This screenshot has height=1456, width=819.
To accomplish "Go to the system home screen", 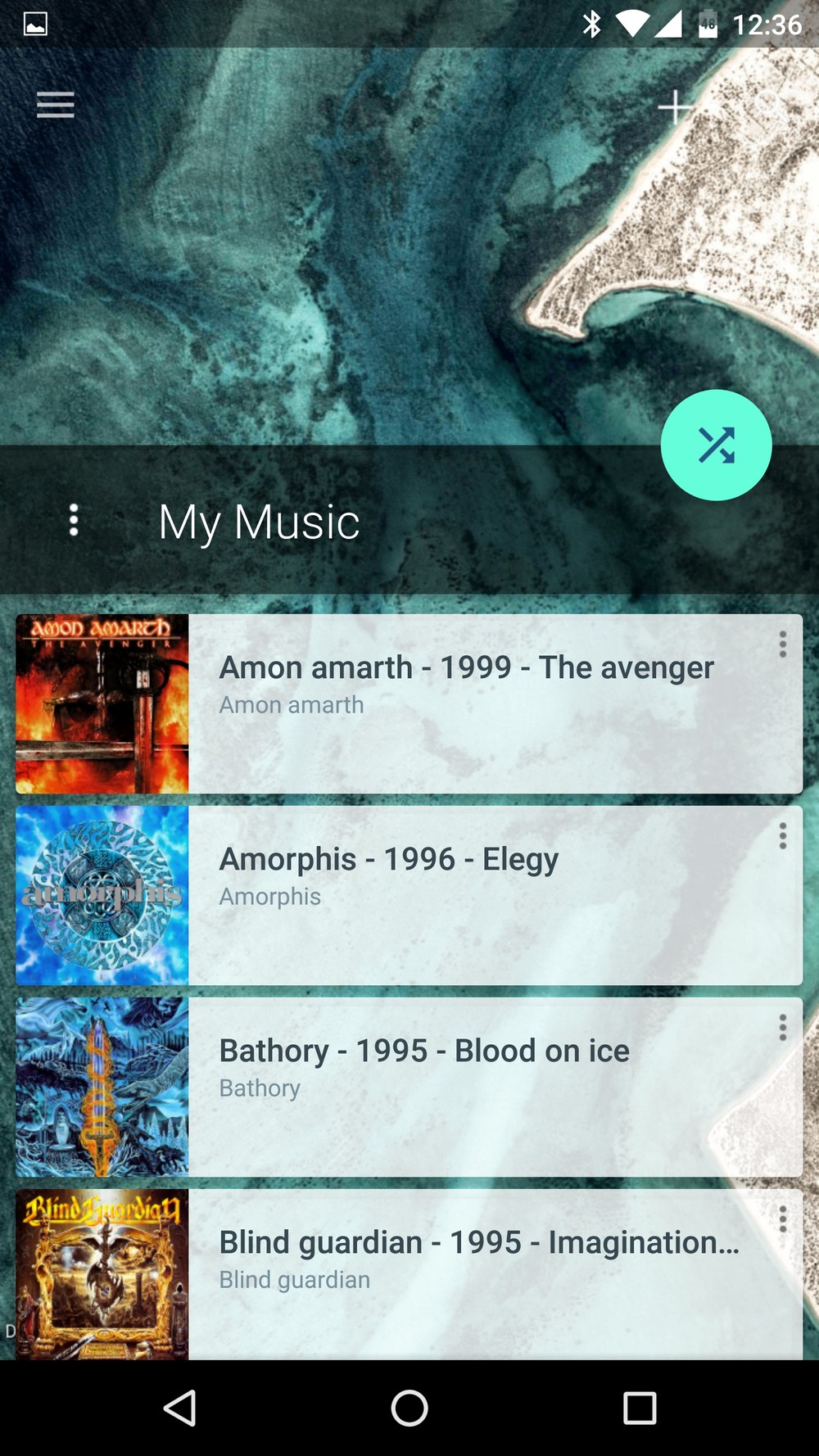I will 409,1408.
